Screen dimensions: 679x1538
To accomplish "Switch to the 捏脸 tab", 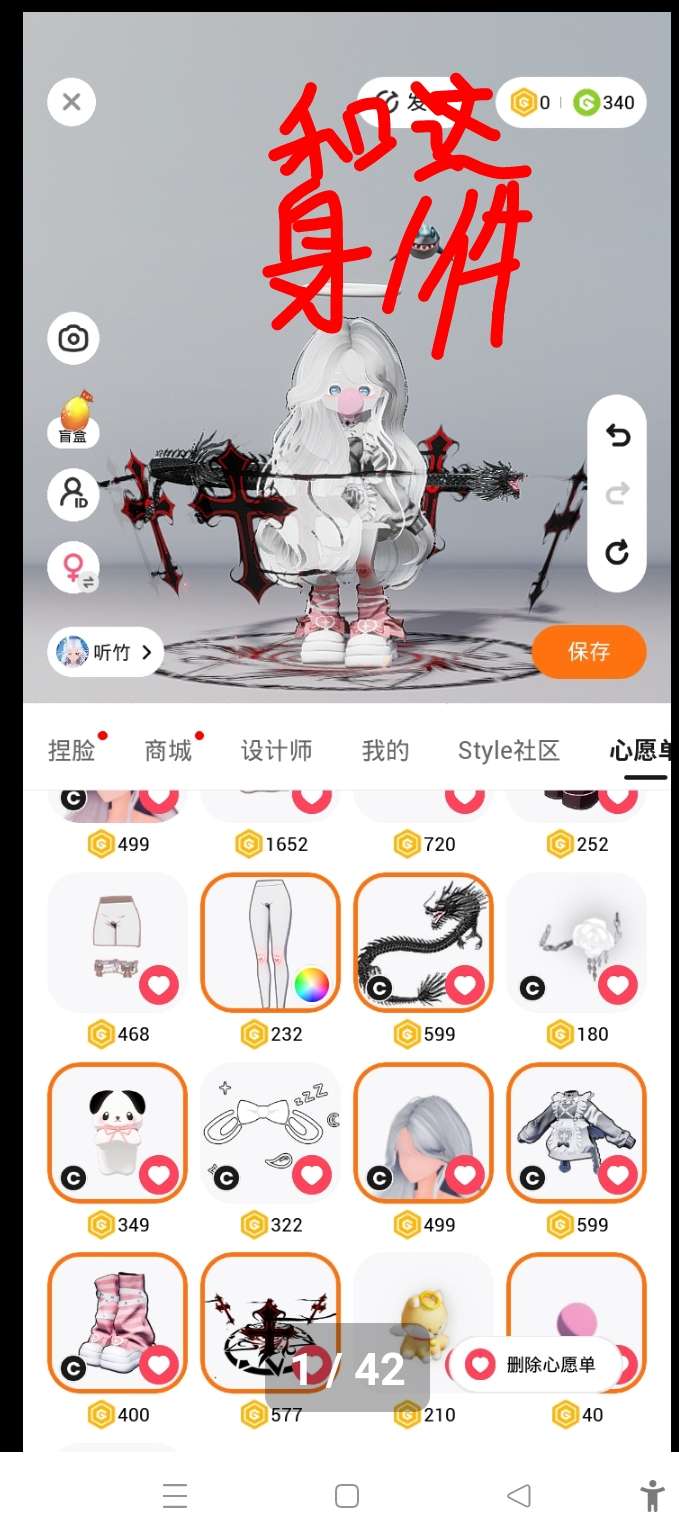I will 72,751.
